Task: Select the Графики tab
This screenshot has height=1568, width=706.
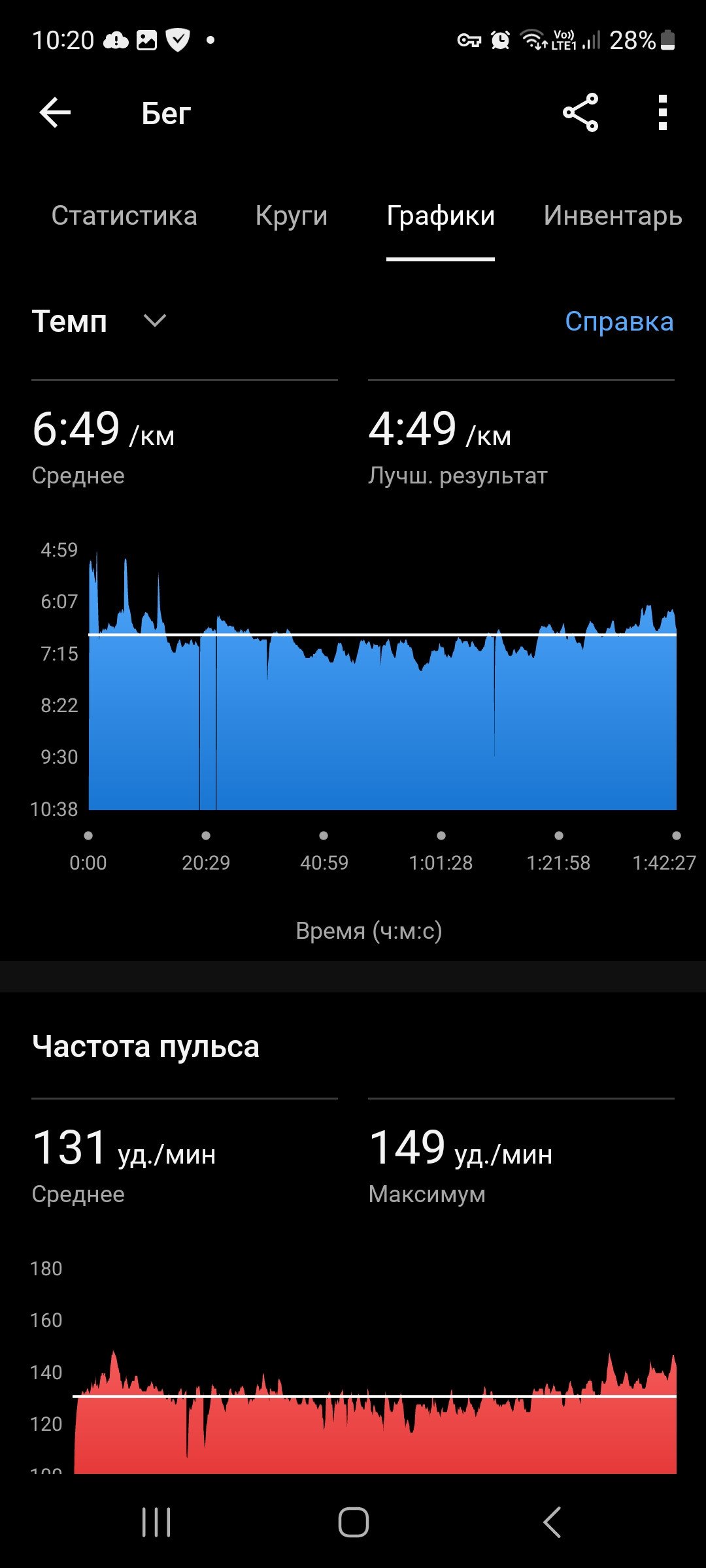Action: (441, 216)
